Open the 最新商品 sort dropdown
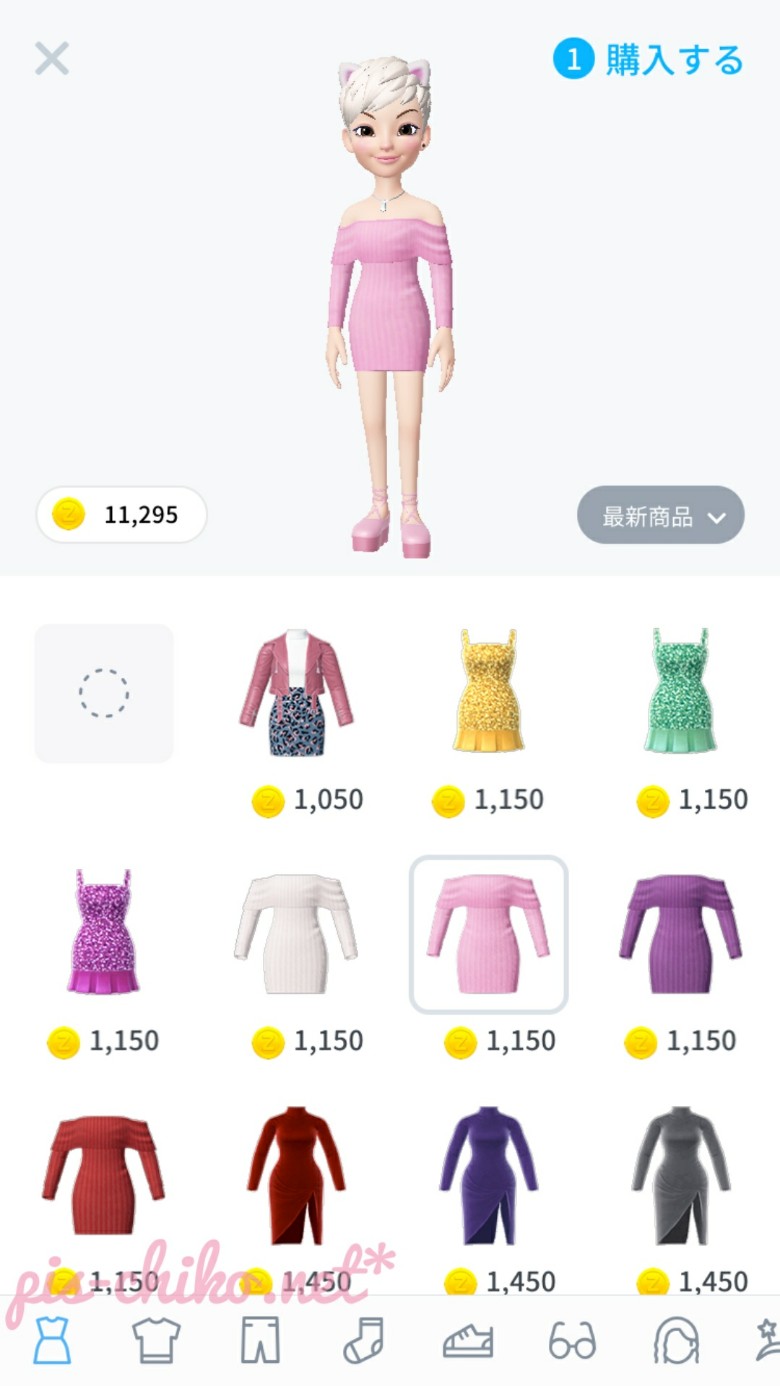This screenshot has width=780, height=1386. click(x=660, y=516)
